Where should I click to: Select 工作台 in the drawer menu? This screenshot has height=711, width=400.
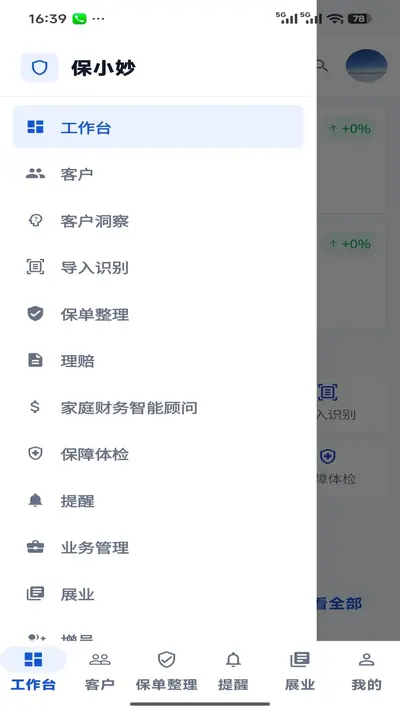[x=158, y=127]
